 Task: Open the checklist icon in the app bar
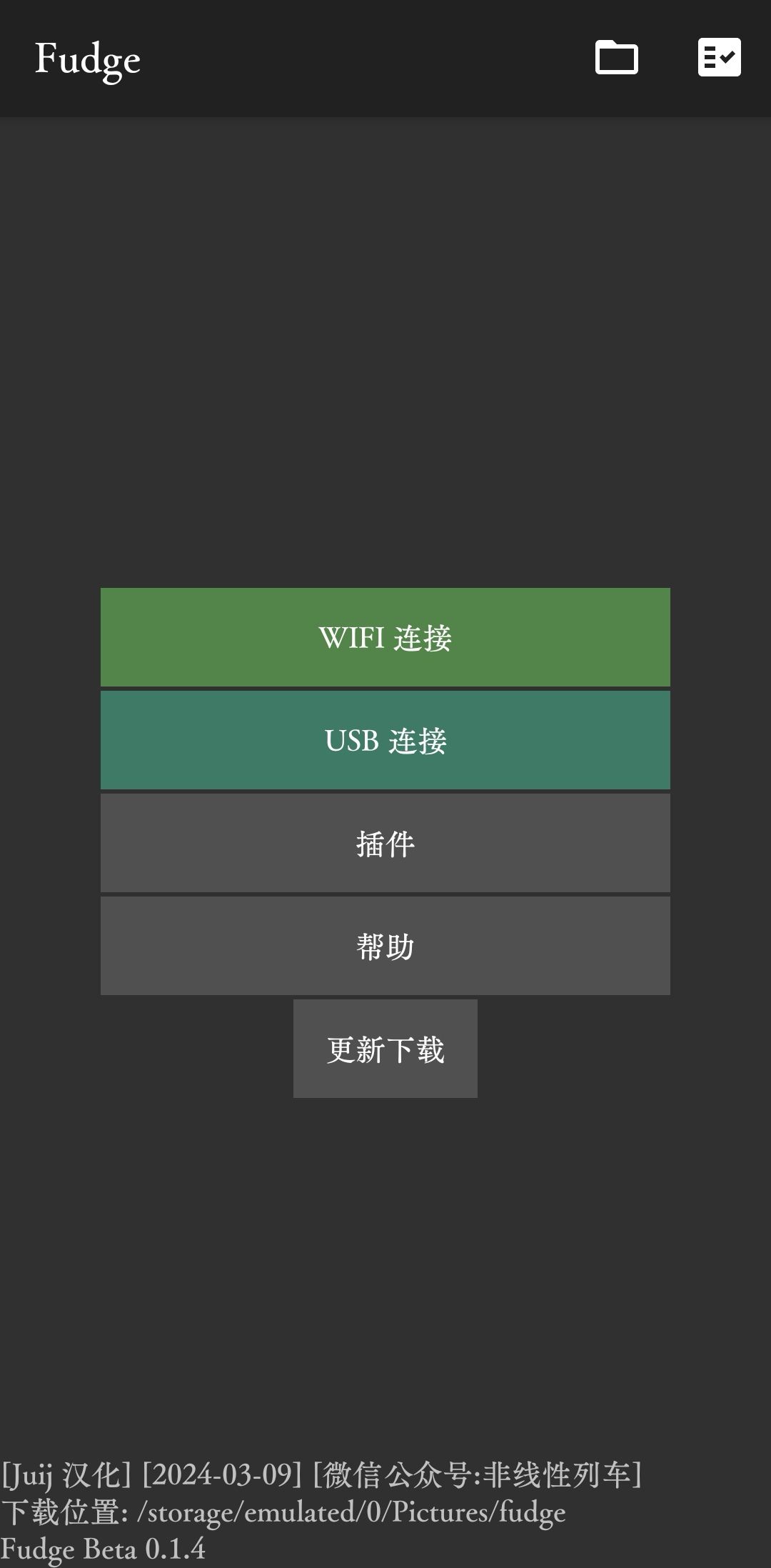719,58
